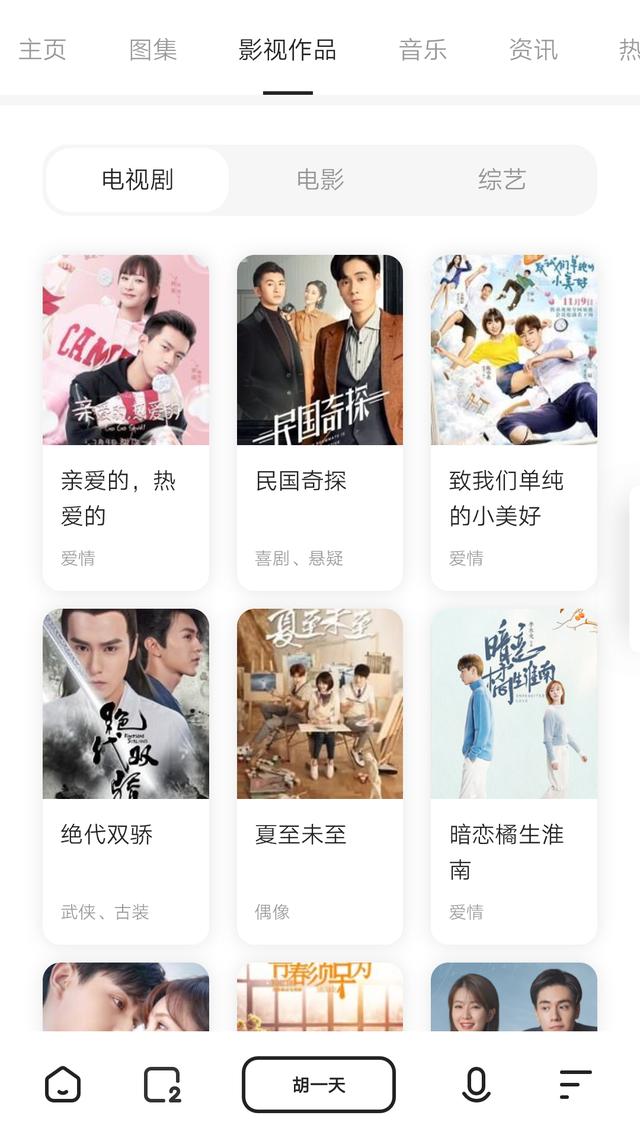640x1138 pixels.
Task: Tap the home icon in bottom bar
Action: [63, 1085]
